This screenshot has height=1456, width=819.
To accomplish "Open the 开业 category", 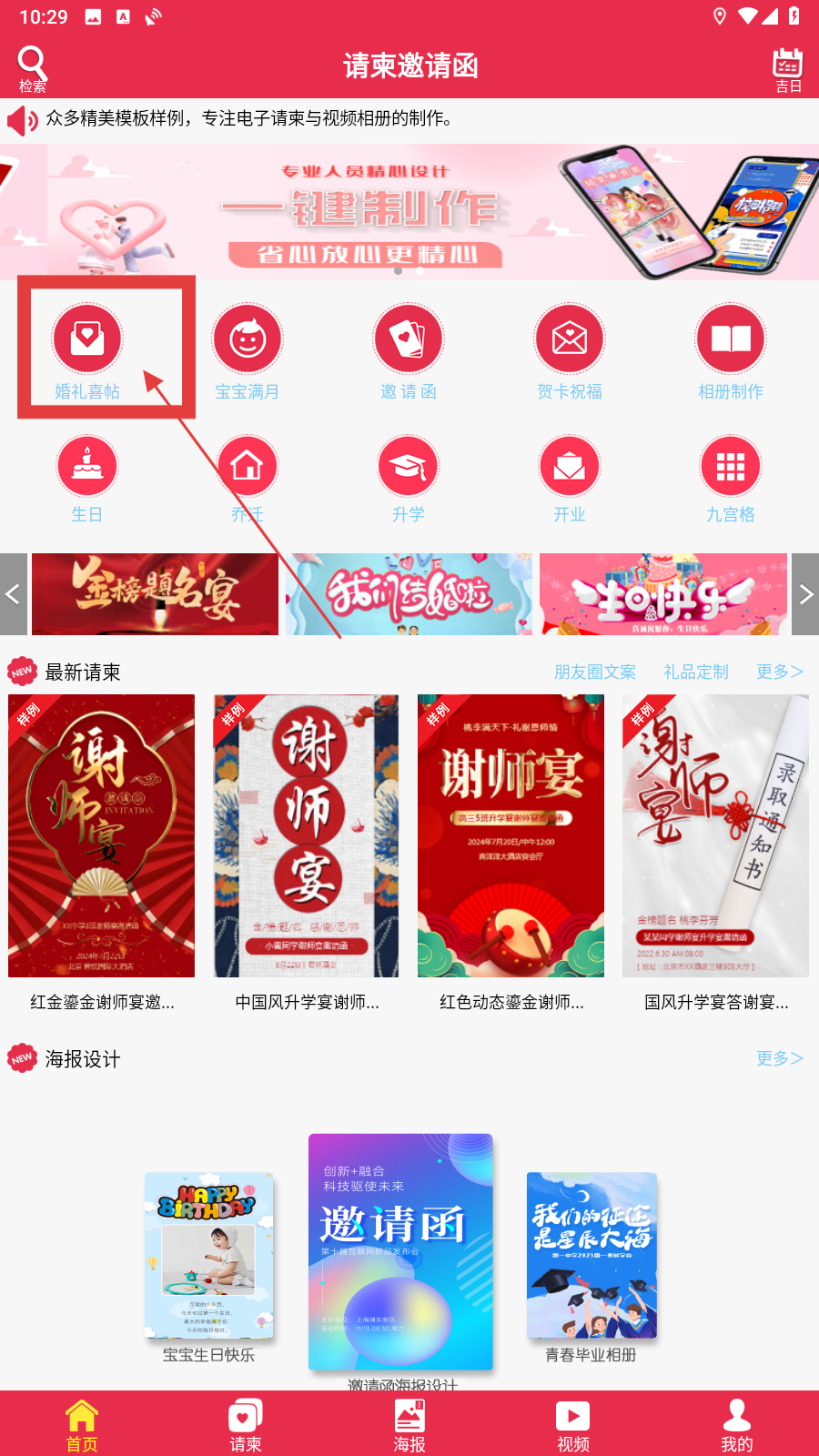I will point(570,479).
